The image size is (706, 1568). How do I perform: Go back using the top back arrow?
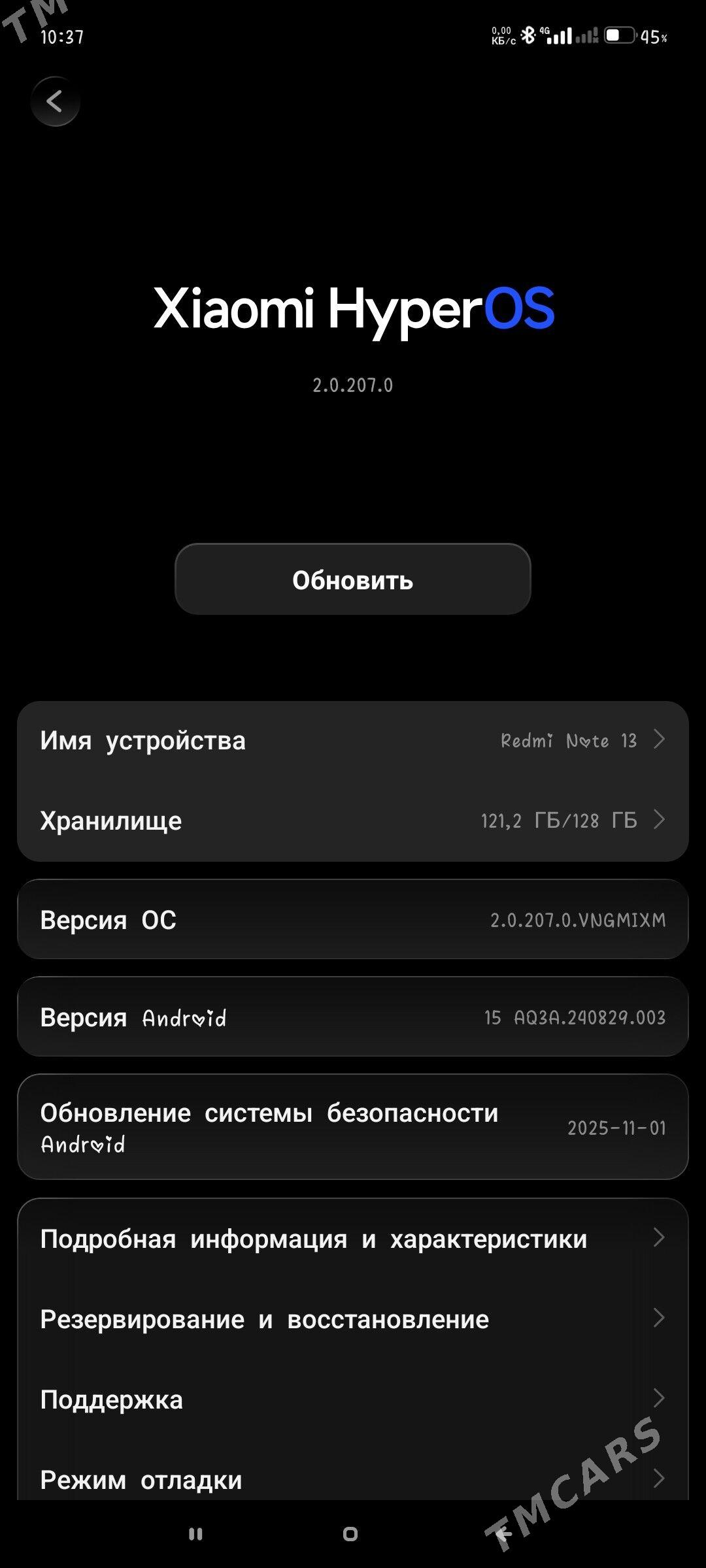pos(55,101)
